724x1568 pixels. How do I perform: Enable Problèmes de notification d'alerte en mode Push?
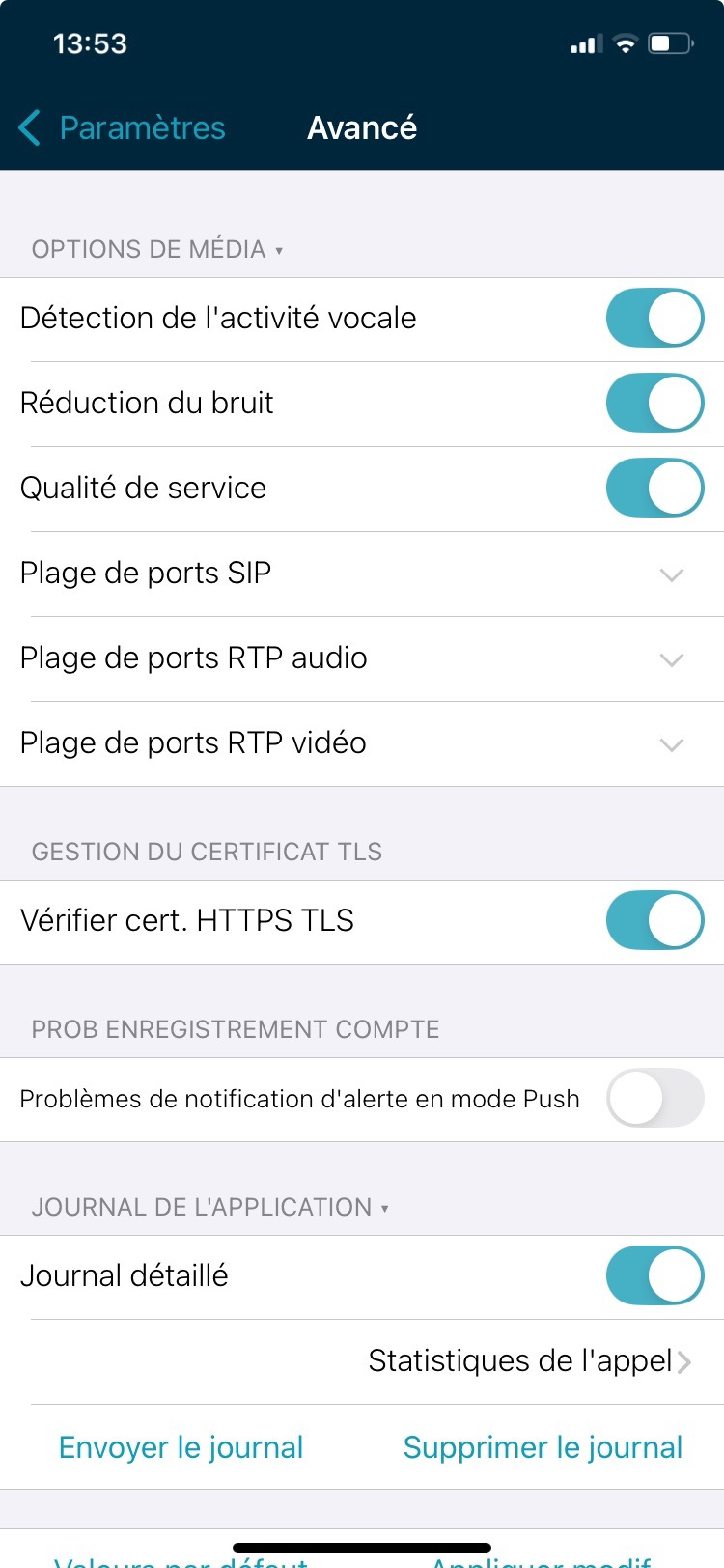[x=654, y=1099]
